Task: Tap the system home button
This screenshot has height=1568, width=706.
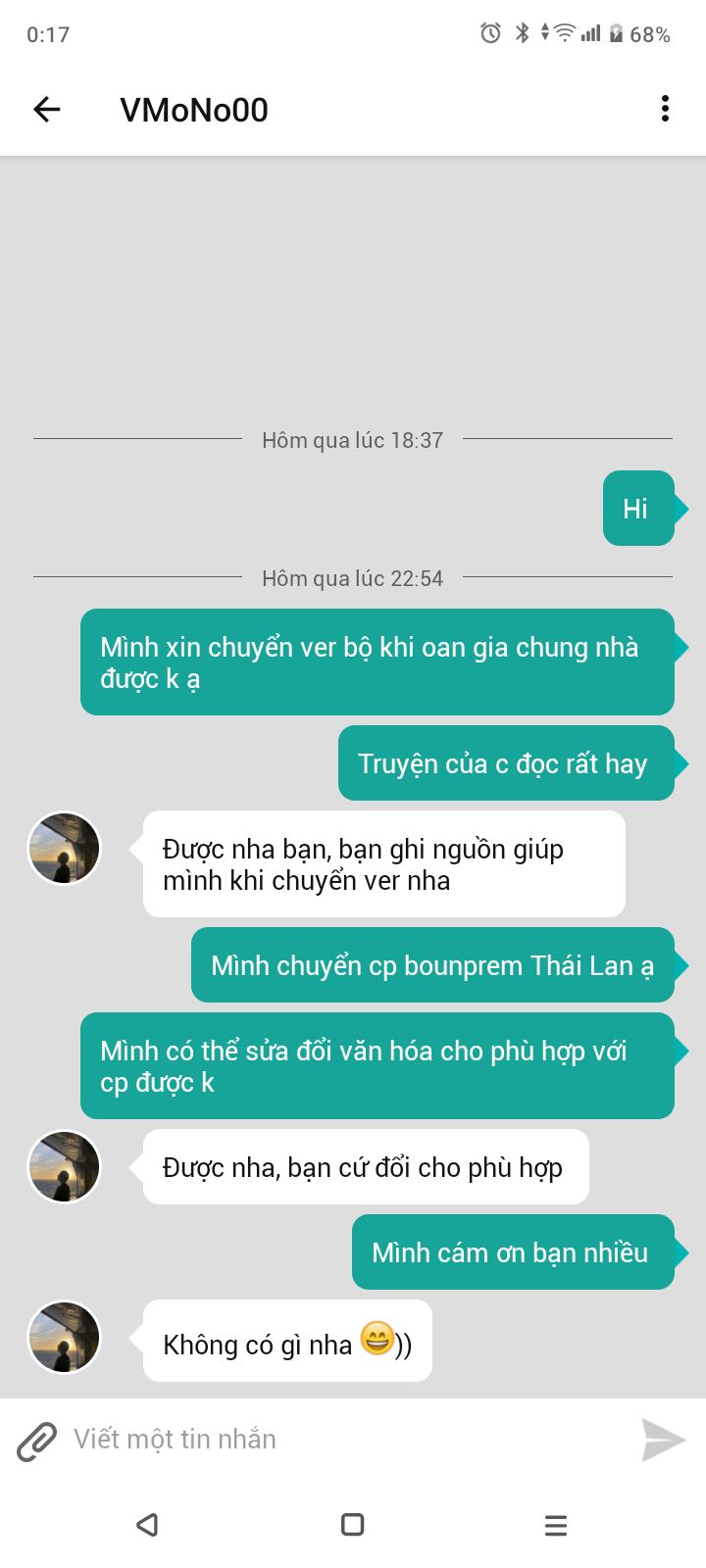Action: click(352, 1525)
